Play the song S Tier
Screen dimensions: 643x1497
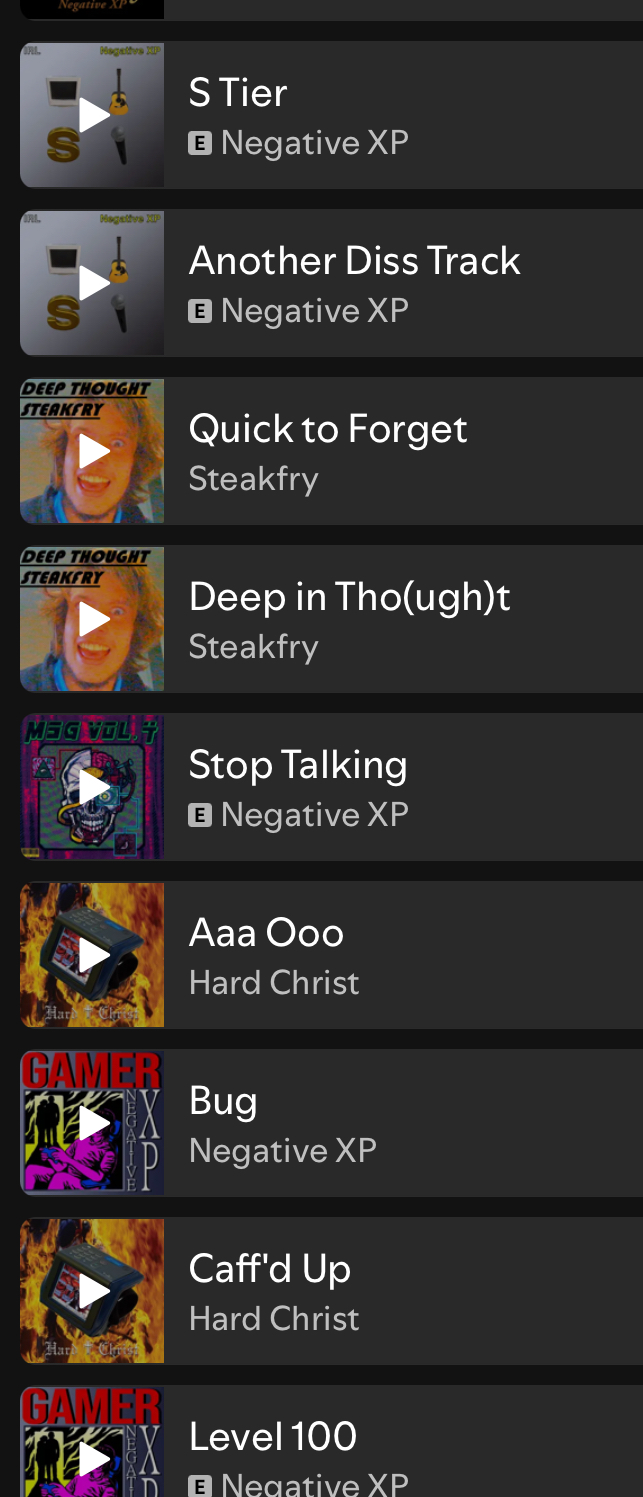93,115
